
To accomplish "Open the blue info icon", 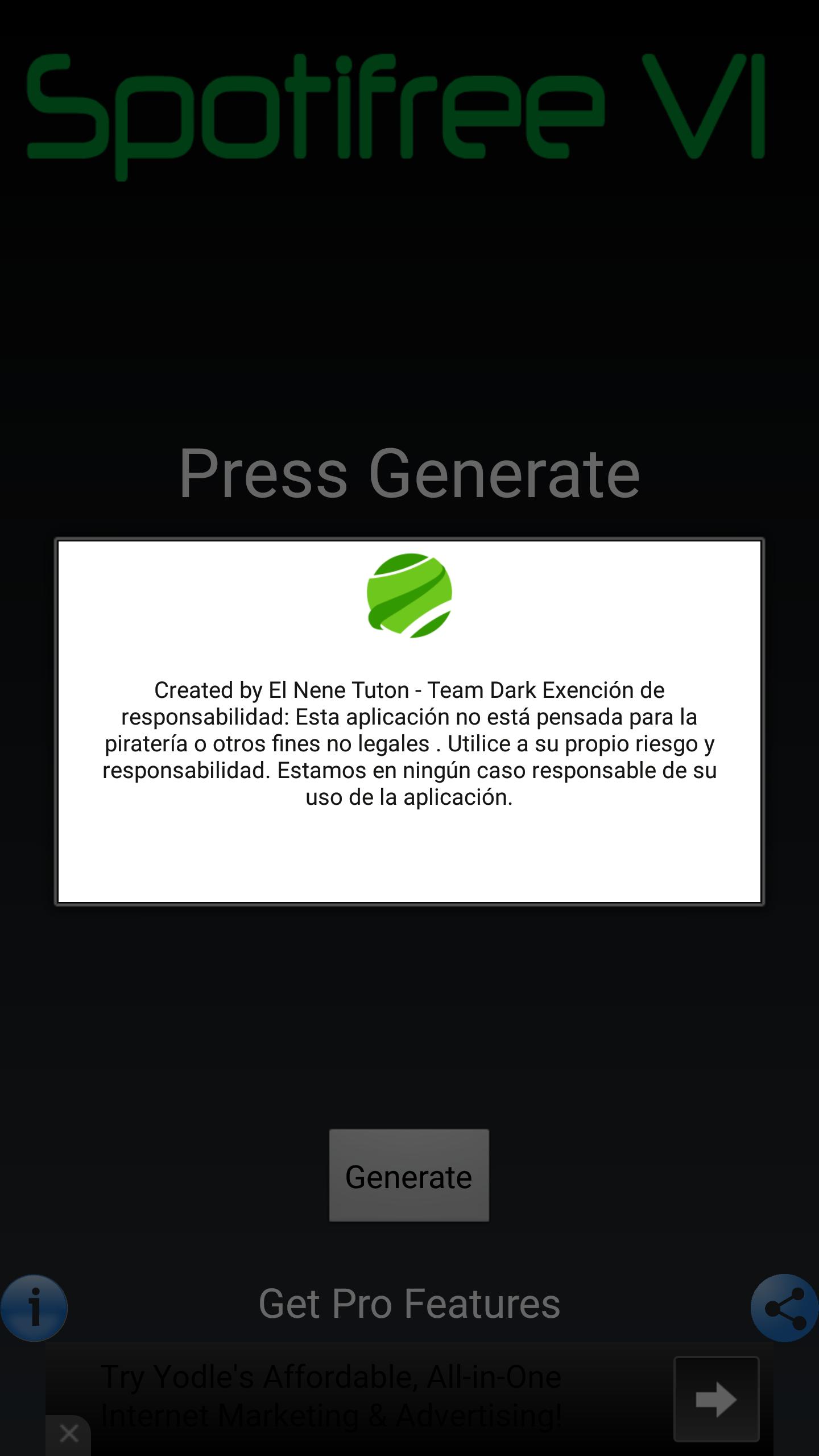I will pyautogui.click(x=34, y=1308).
